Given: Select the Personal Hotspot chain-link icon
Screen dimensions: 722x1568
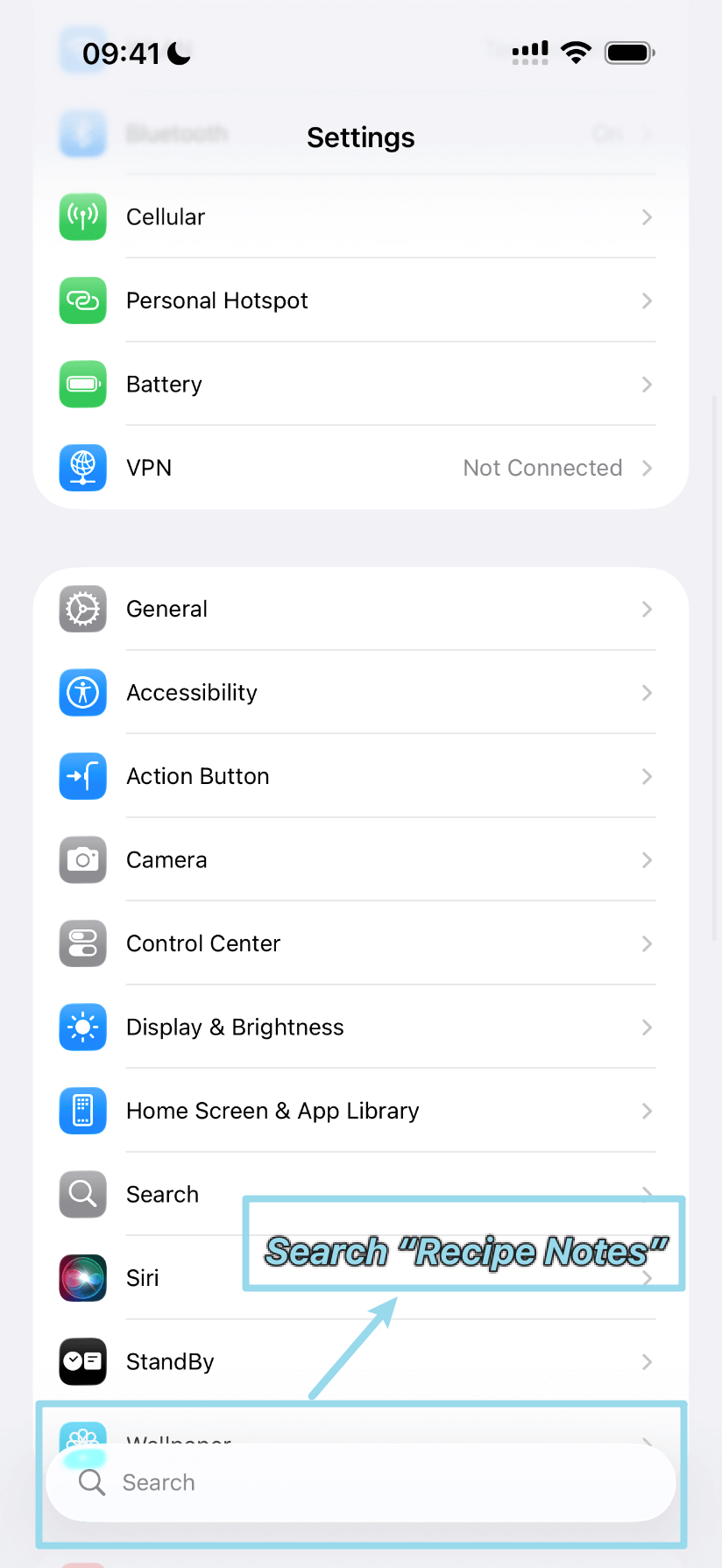Looking at the screenshot, I should (x=82, y=300).
